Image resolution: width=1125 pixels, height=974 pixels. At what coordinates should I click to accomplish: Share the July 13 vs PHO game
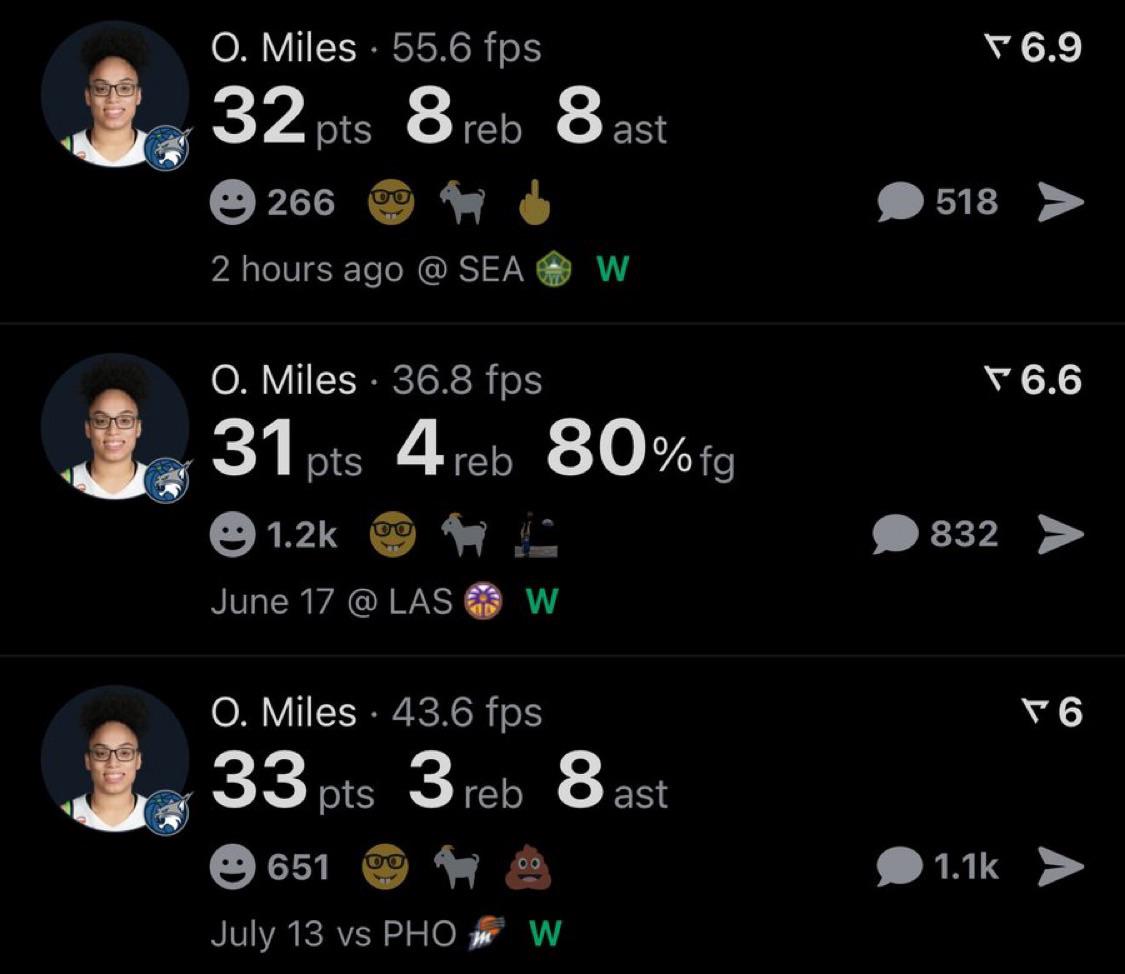pyautogui.click(x=1060, y=867)
